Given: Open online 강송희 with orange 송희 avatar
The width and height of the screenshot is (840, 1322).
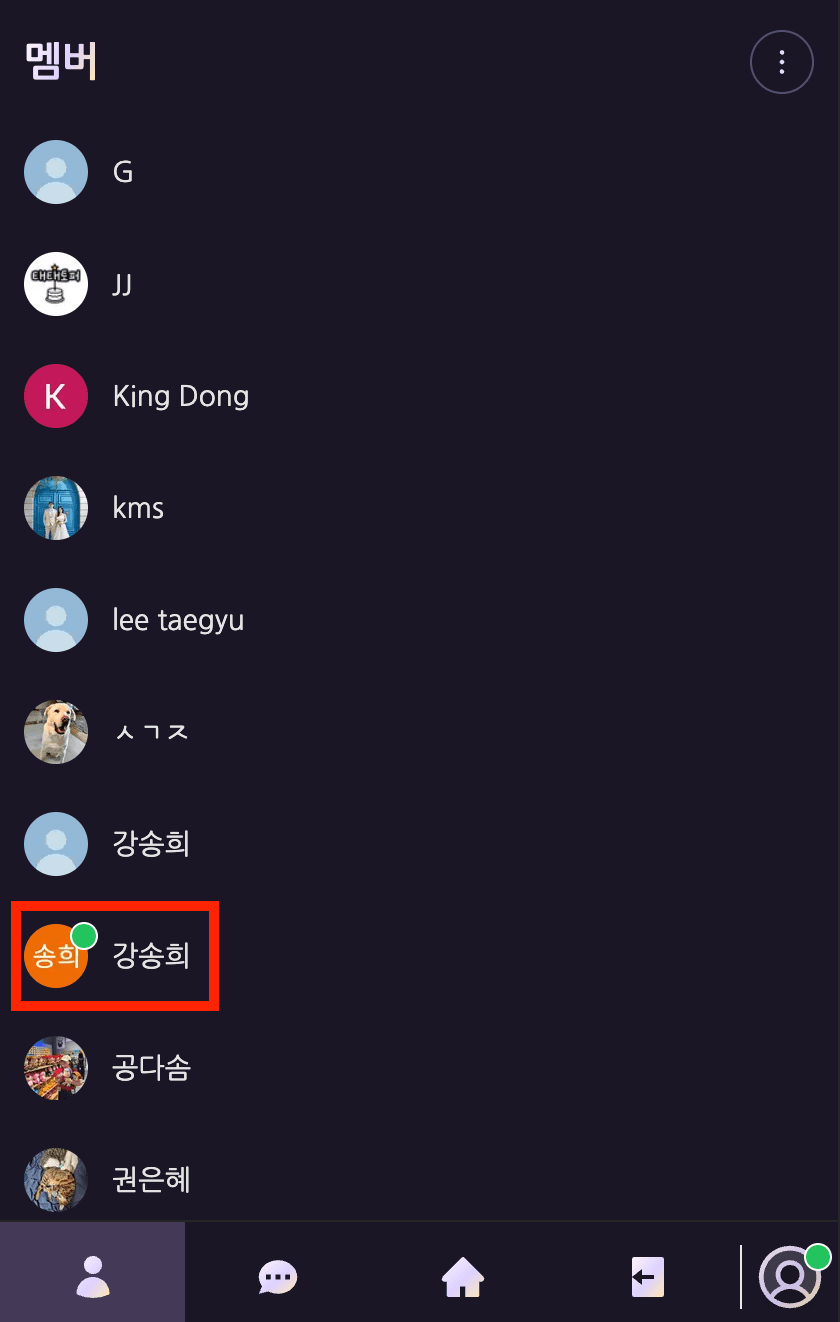Looking at the screenshot, I should click(x=151, y=956).
